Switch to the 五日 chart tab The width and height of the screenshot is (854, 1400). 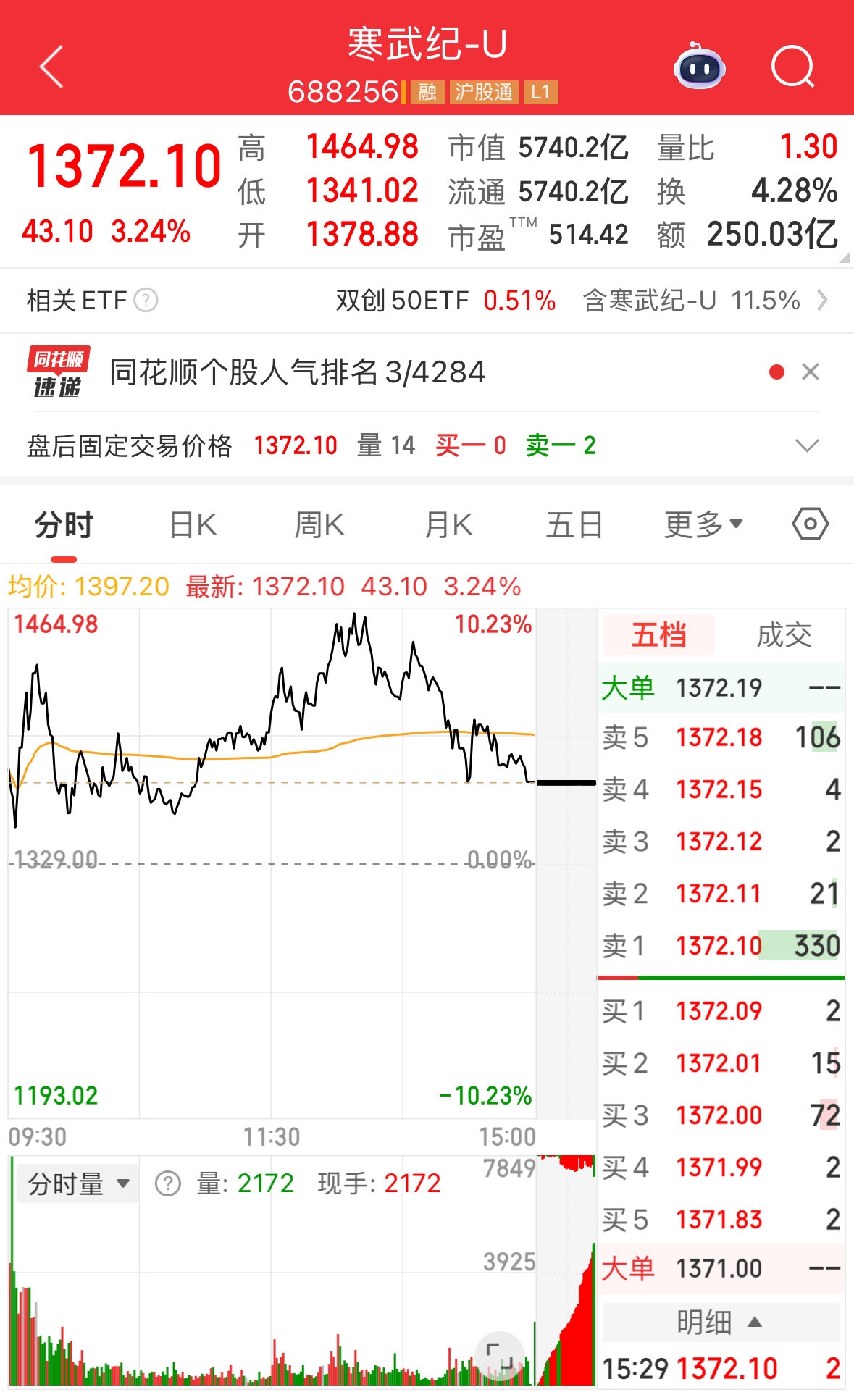[574, 525]
